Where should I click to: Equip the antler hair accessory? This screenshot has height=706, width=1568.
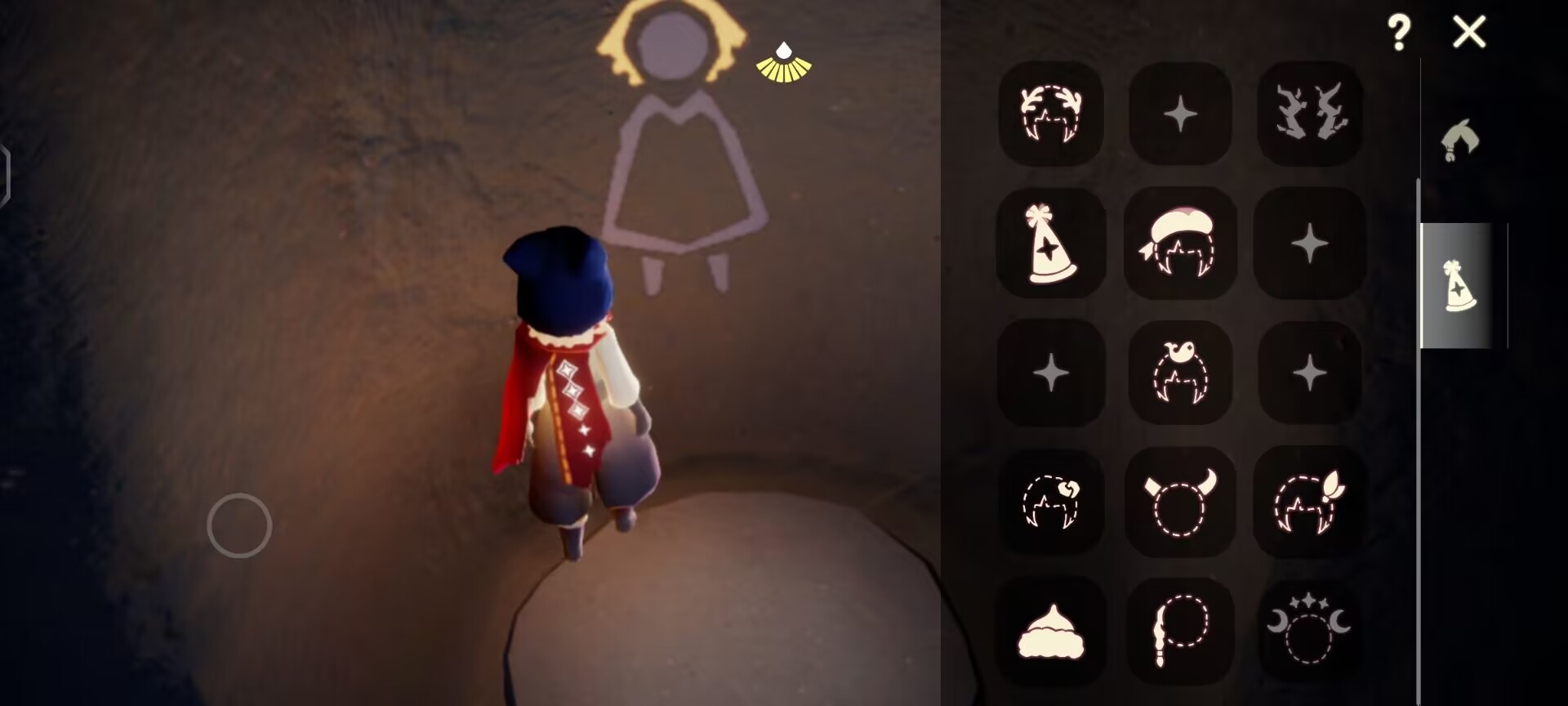(x=1051, y=114)
